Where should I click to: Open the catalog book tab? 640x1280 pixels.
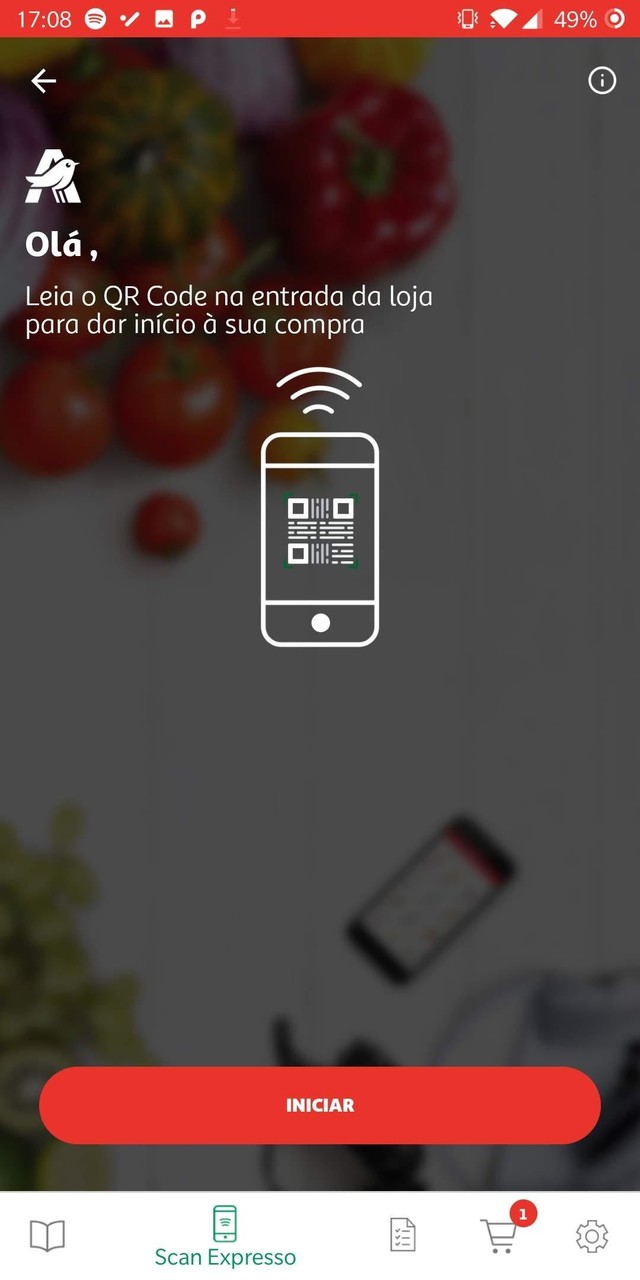point(47,1236)
